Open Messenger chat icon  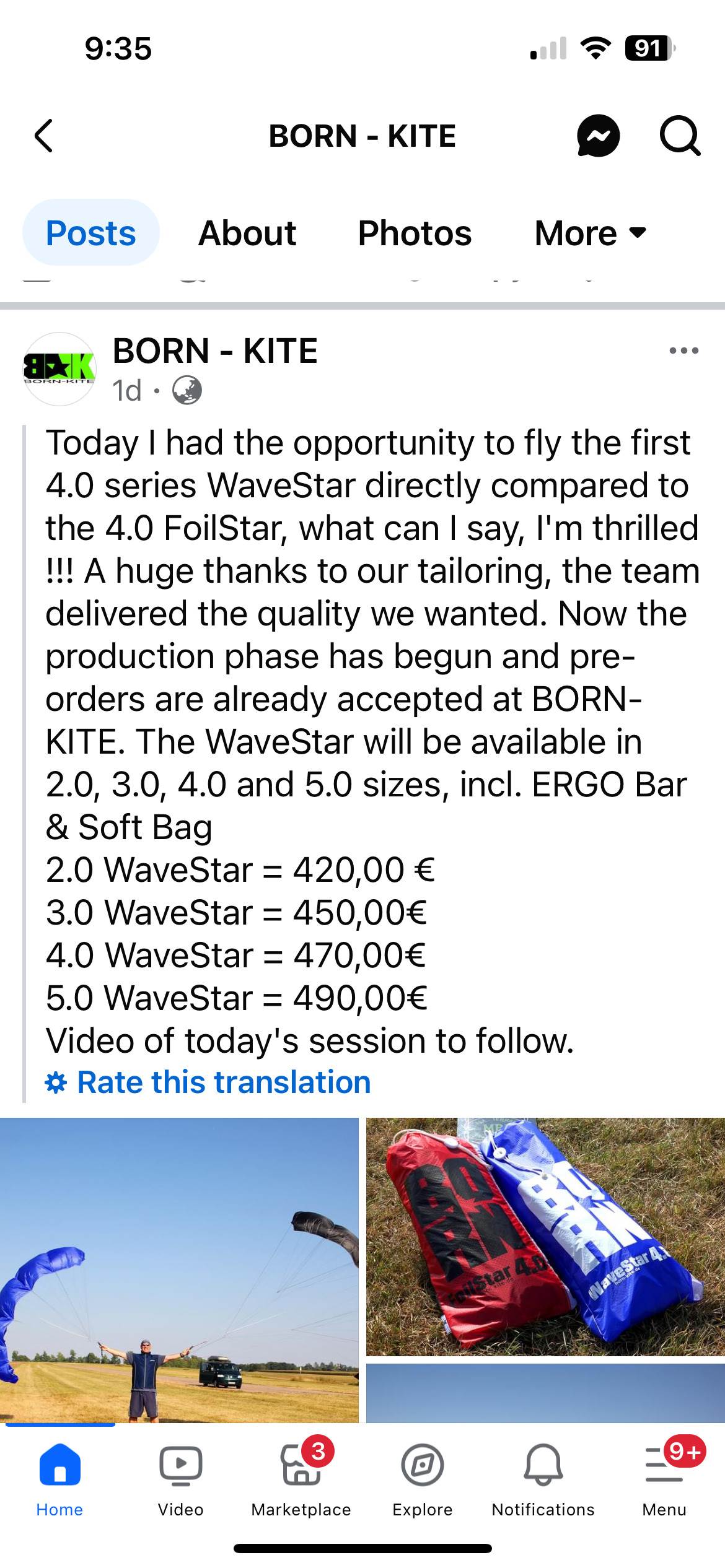pyautogui.click(x=597, y=136)
